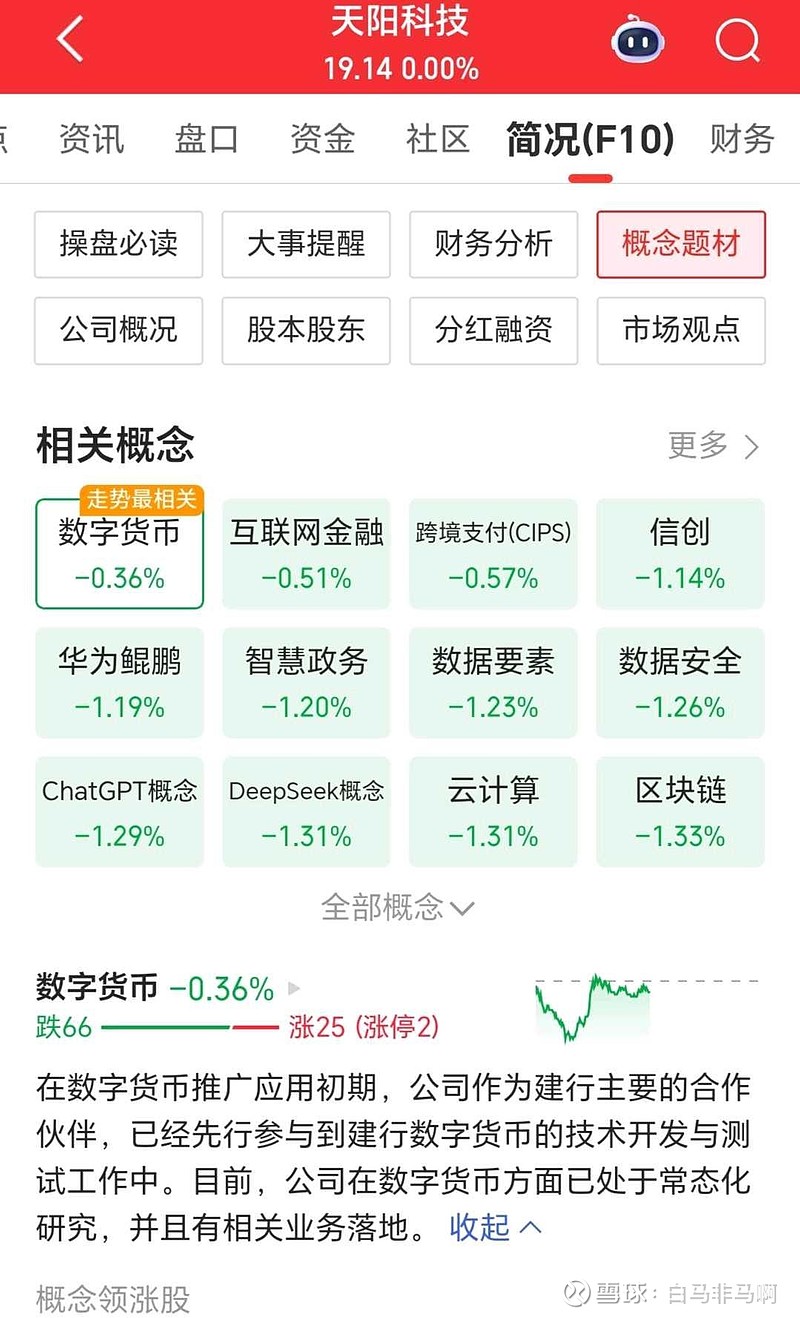Open the 财务分析 section button
800x1318 pixels.
[x=493, y=245]
